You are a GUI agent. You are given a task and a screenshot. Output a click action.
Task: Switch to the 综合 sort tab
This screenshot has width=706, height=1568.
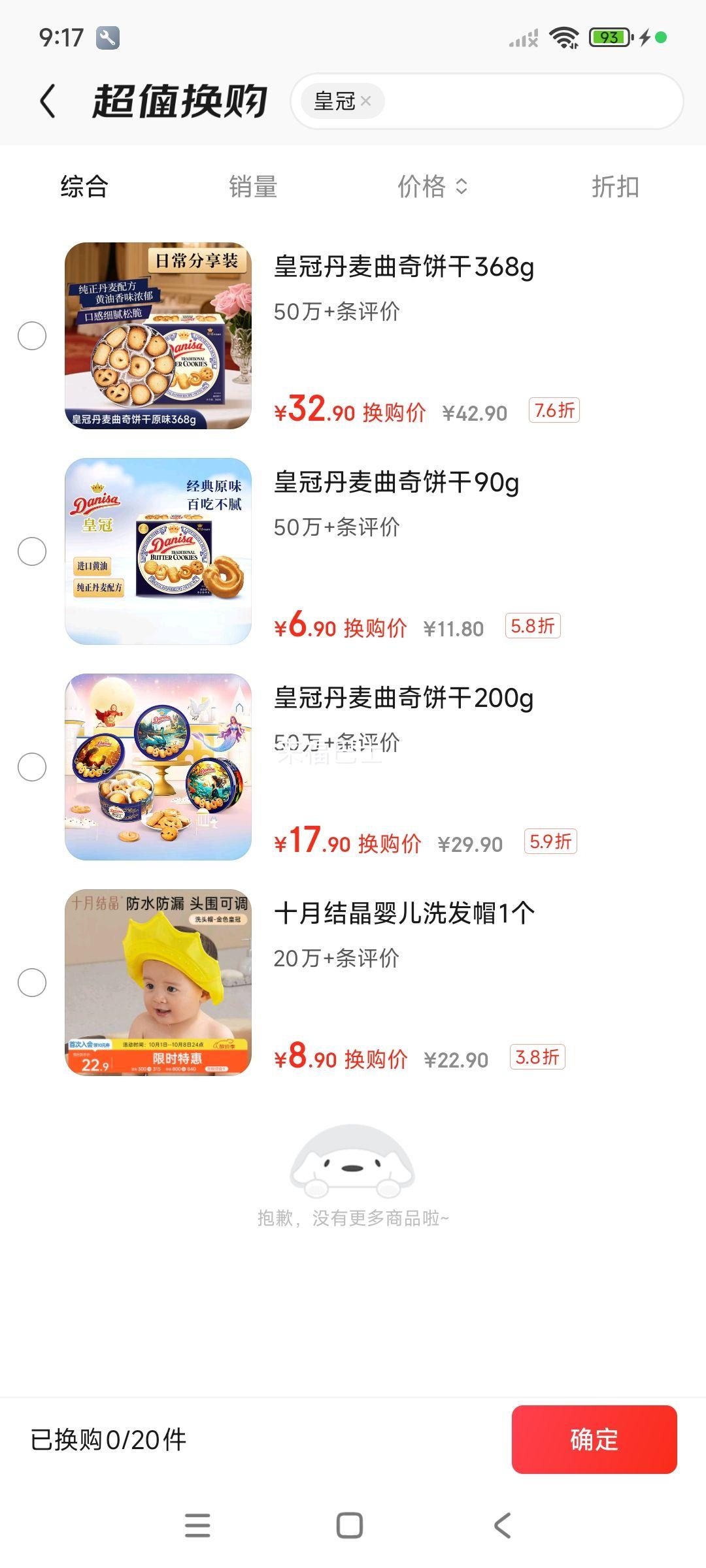pyautogui.click(x=84, y=187)
